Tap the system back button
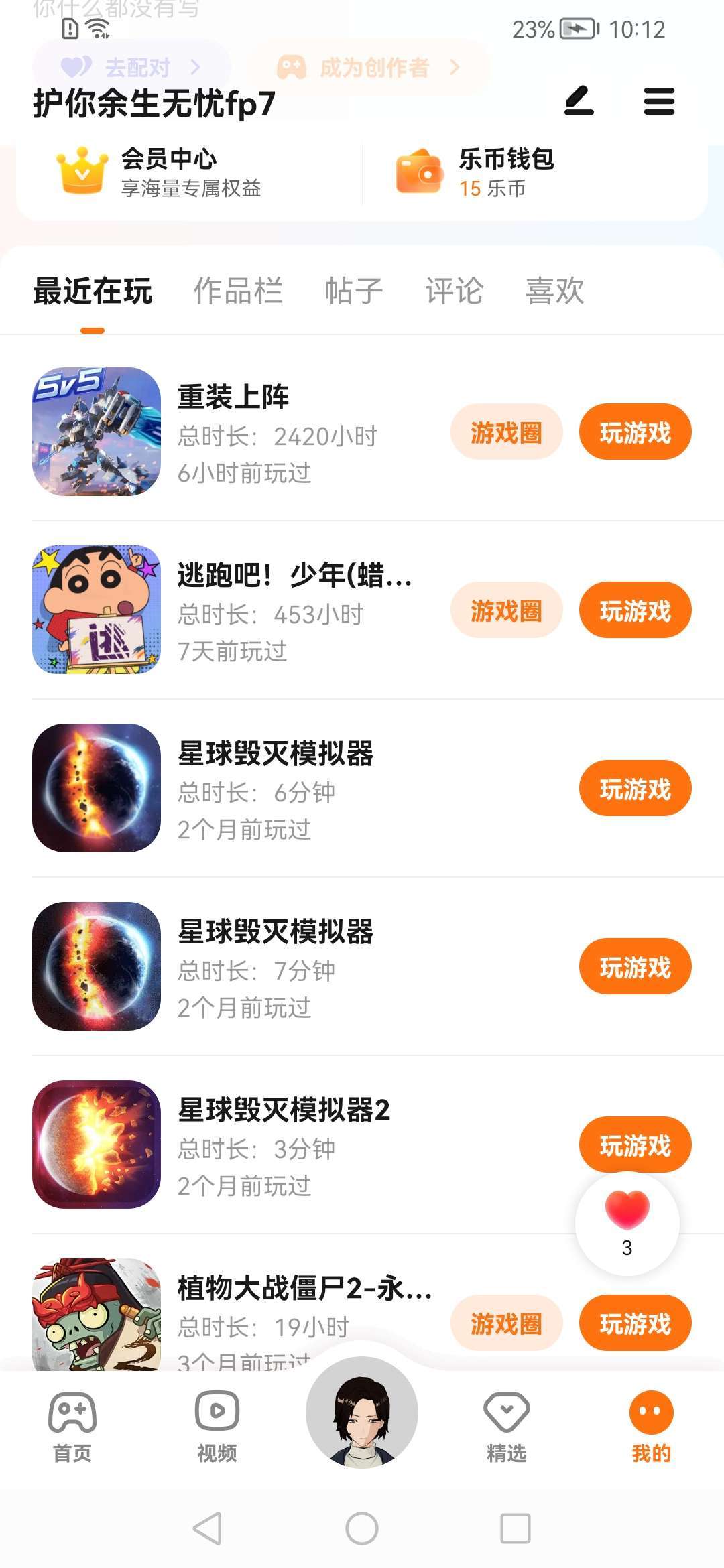Viewport: 724px width, 1568px height. click(207, 1528)
